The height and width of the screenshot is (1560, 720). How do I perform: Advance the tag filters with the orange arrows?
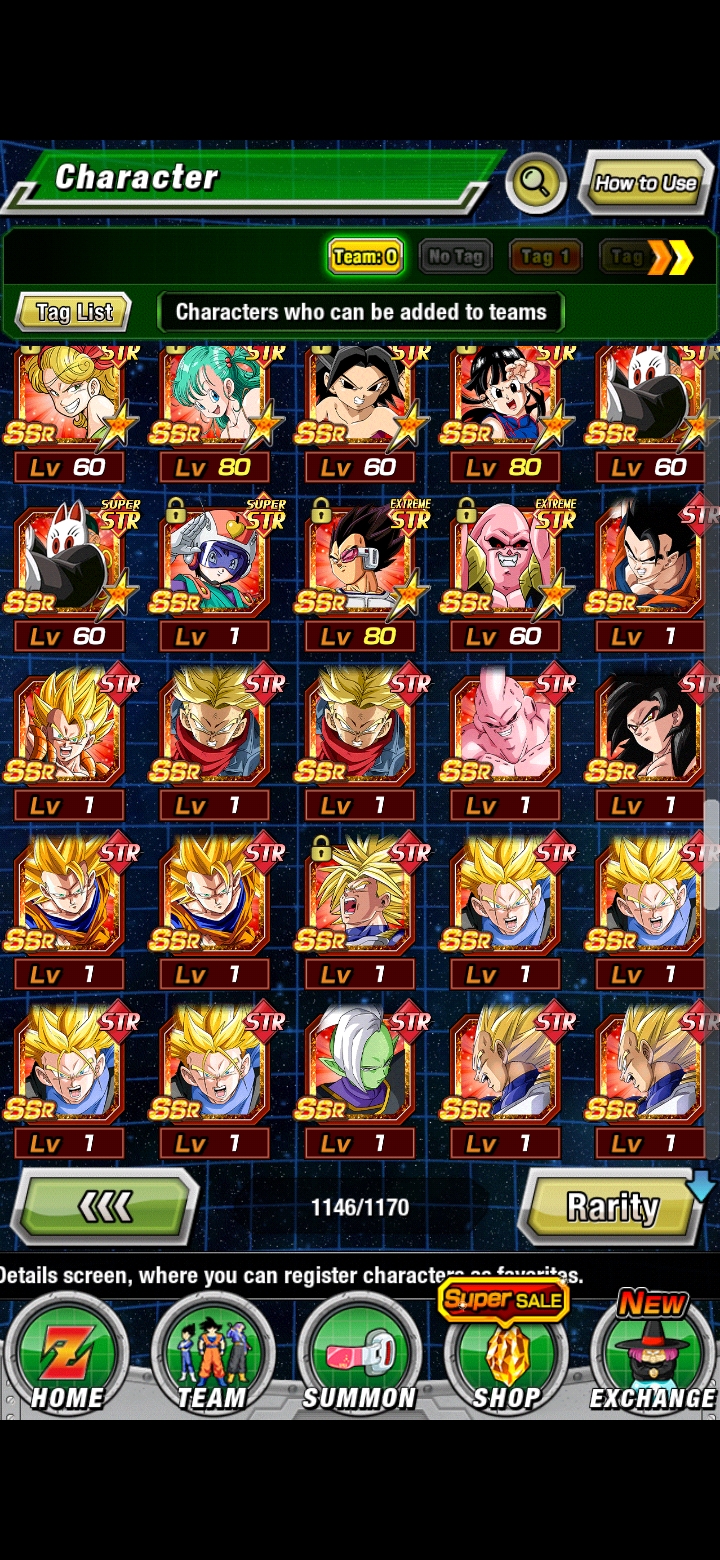(x=670, y=258)
